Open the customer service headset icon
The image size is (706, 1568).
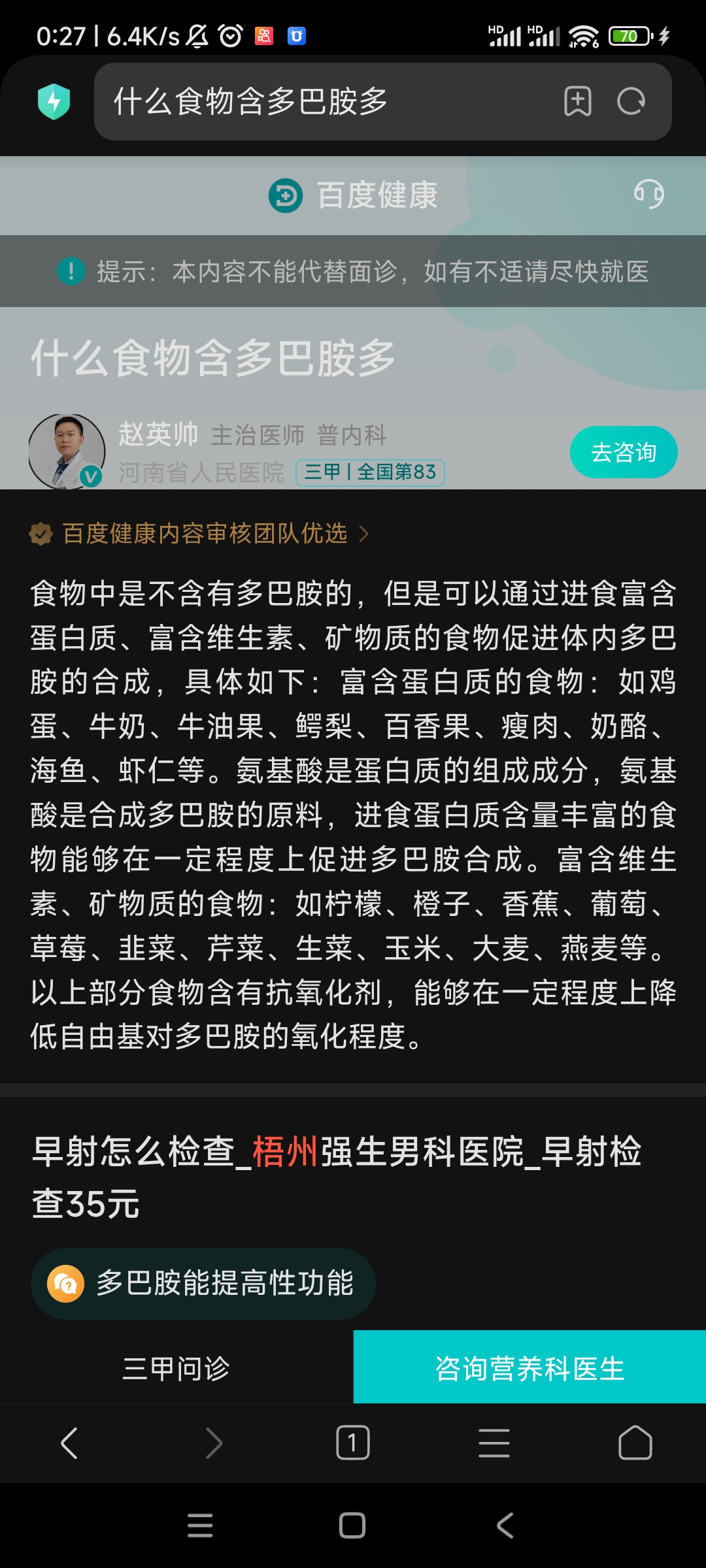[x=648, y=194]
